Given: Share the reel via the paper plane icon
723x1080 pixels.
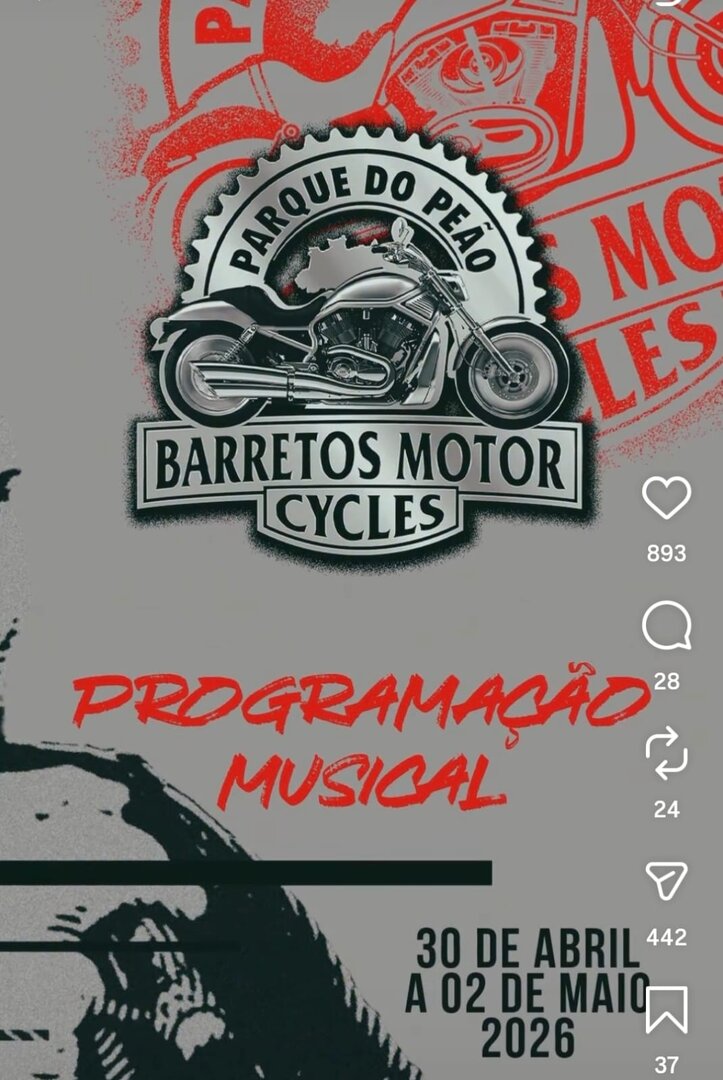Looking at the screenshot, I should 666,882.
